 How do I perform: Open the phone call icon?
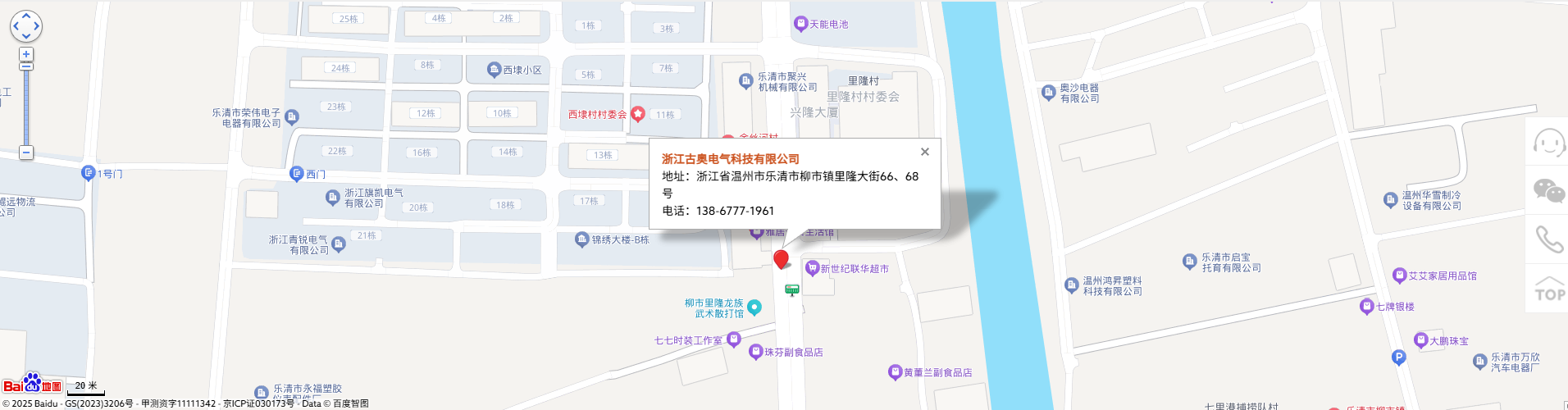[x=1548, y=239]
